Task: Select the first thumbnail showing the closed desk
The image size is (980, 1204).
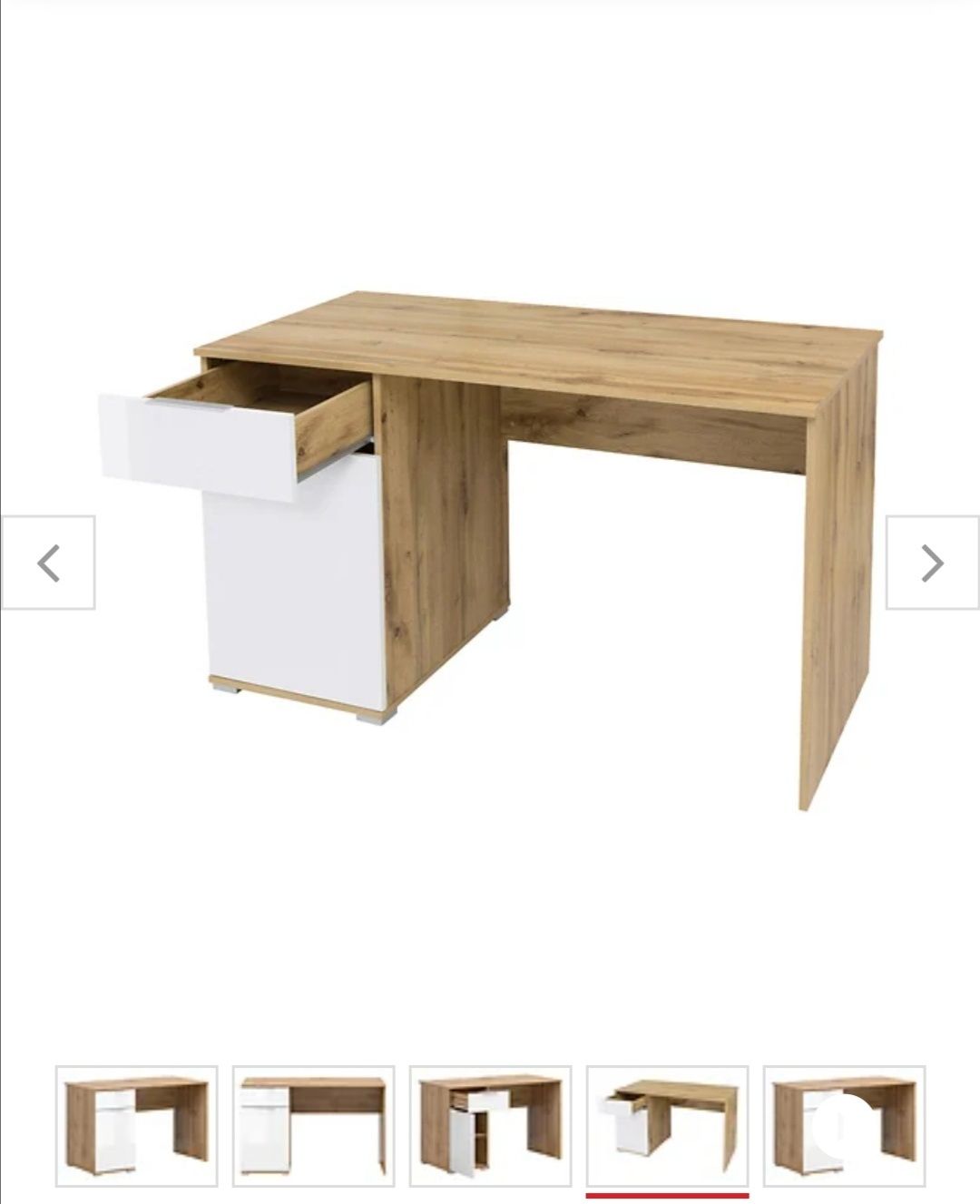Action: point(136,1126)
